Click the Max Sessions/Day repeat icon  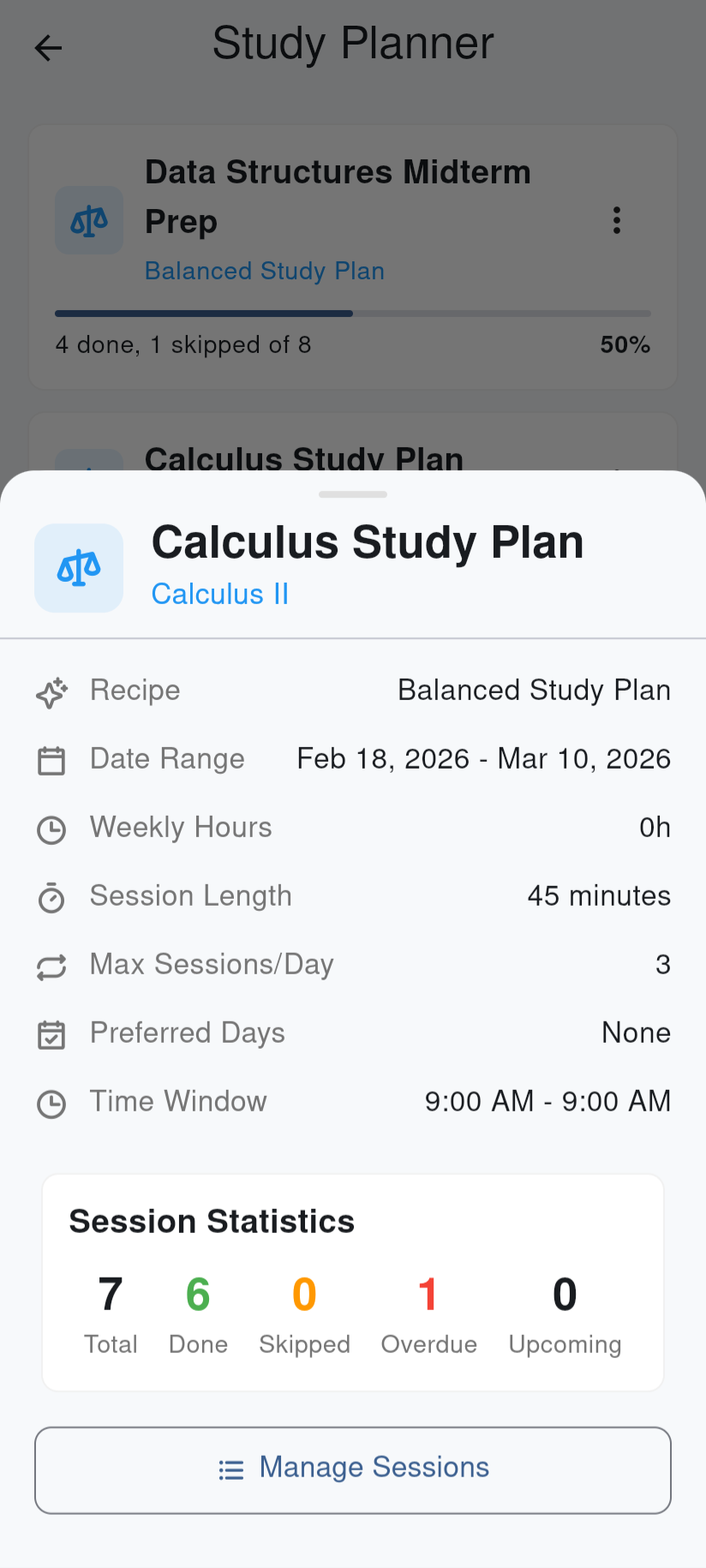(x=51, y=966)
